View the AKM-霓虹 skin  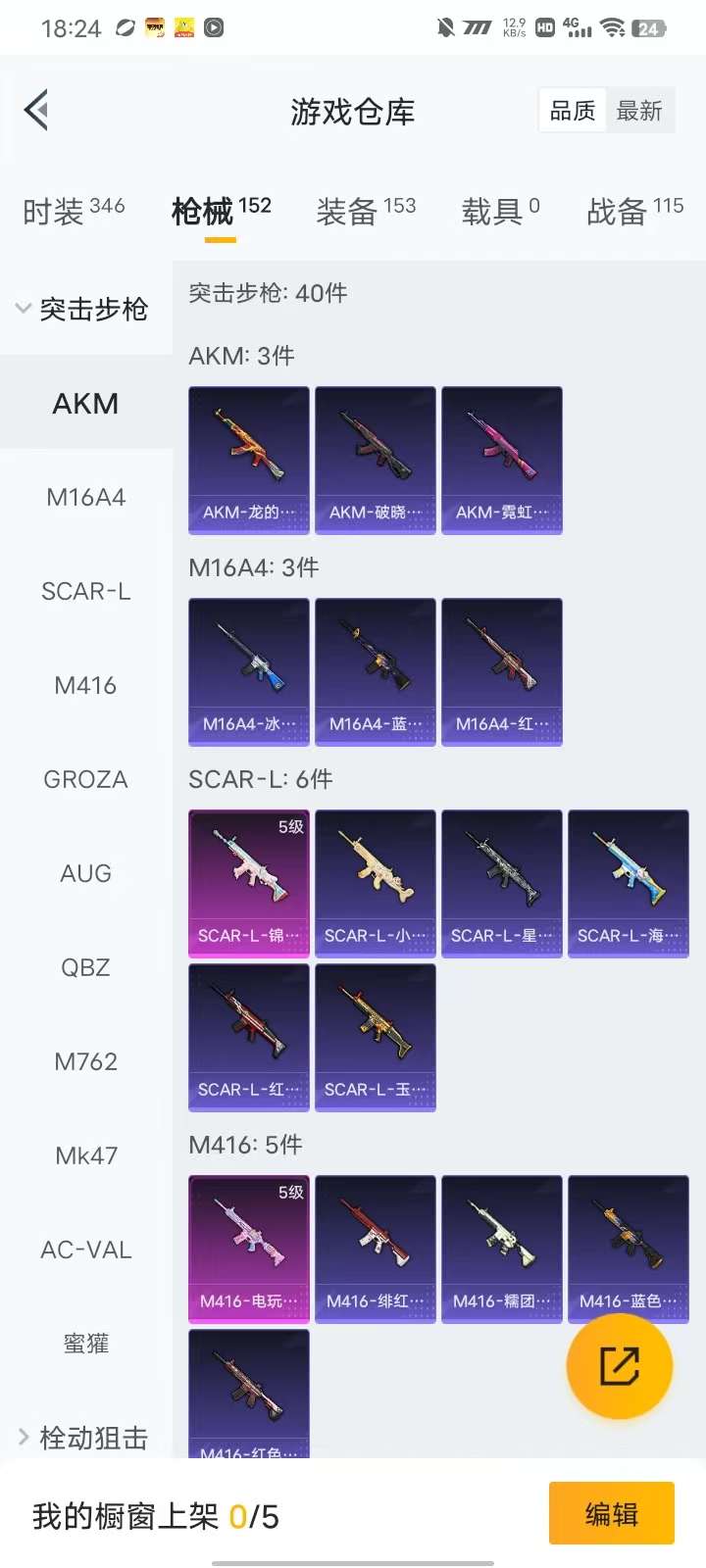(x=502, y=460)
